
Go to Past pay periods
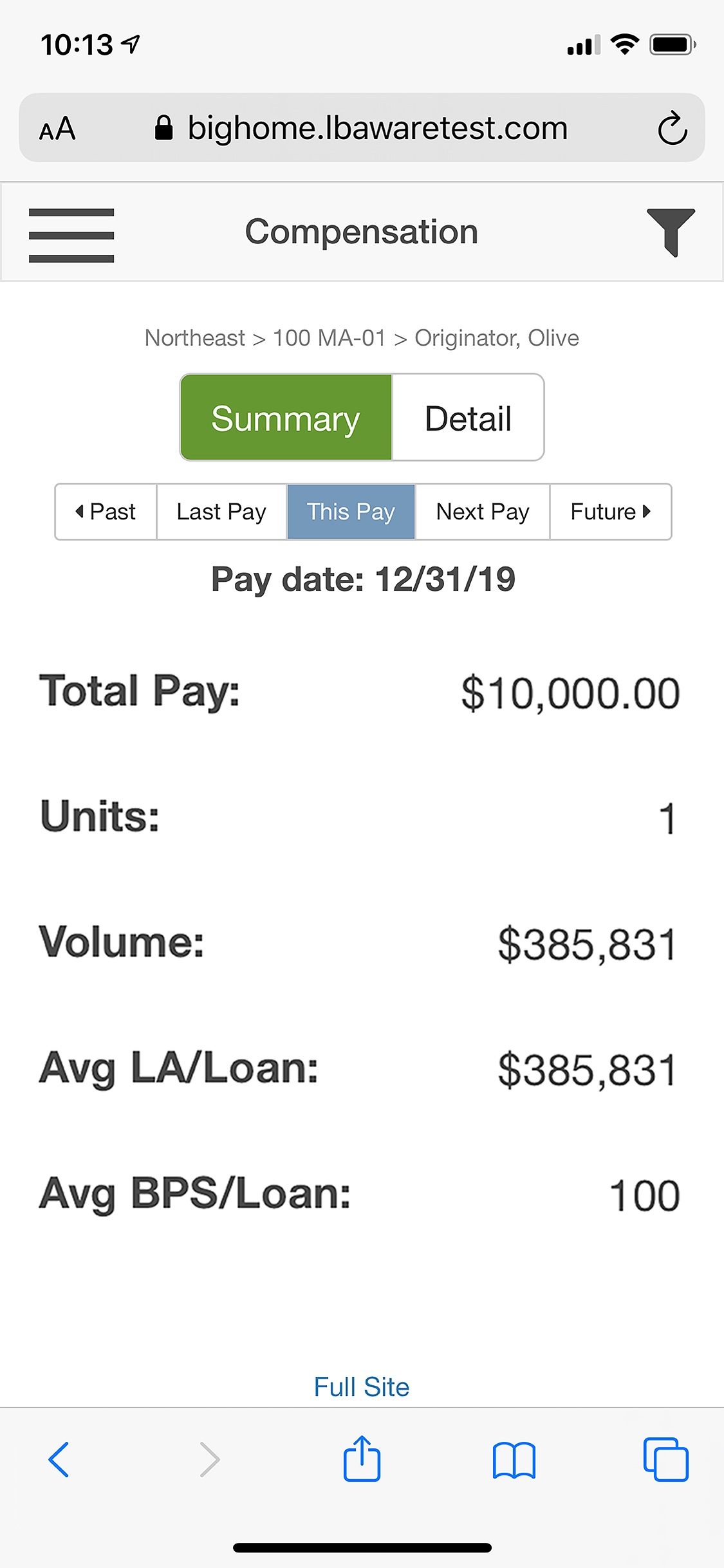point(106,512)
